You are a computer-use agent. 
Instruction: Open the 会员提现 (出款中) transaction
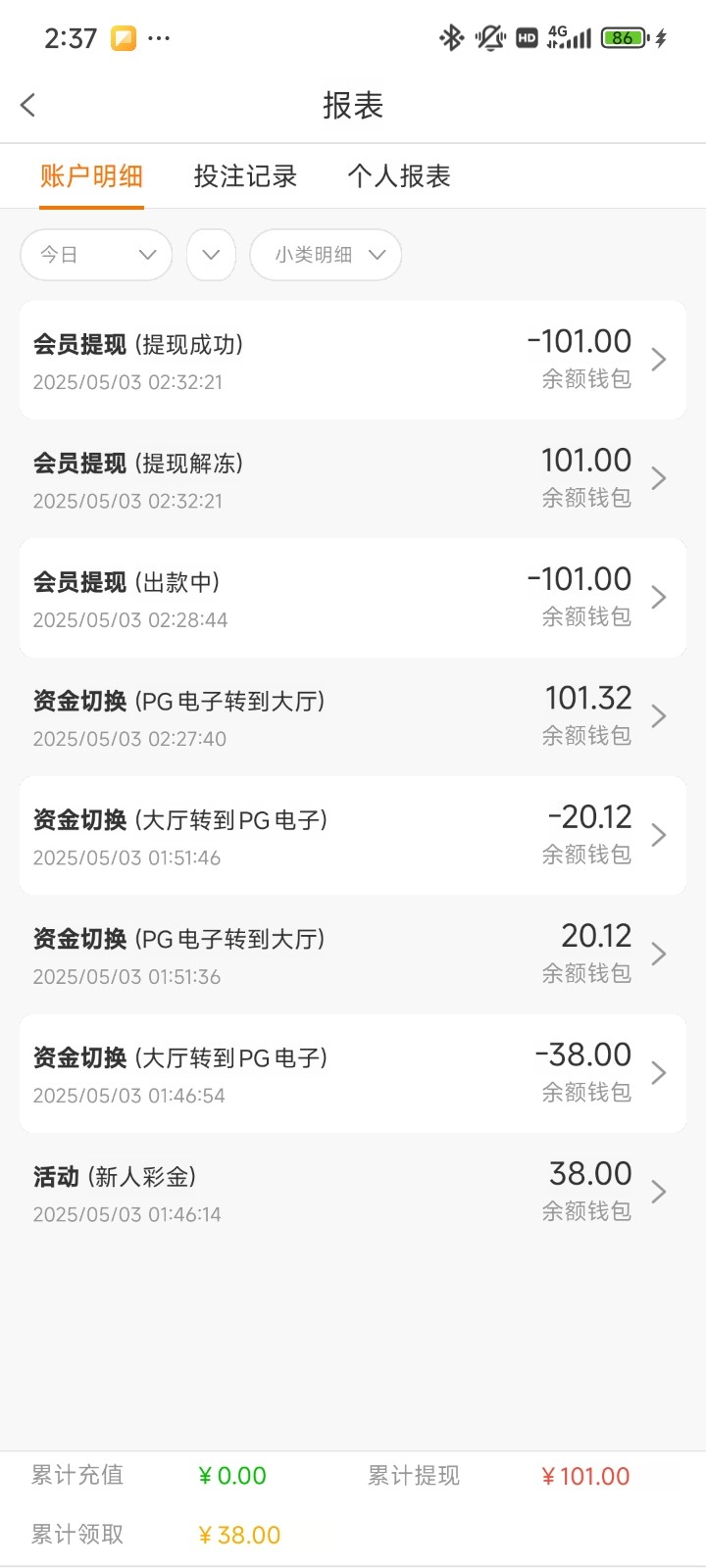(x=353, y=598)
